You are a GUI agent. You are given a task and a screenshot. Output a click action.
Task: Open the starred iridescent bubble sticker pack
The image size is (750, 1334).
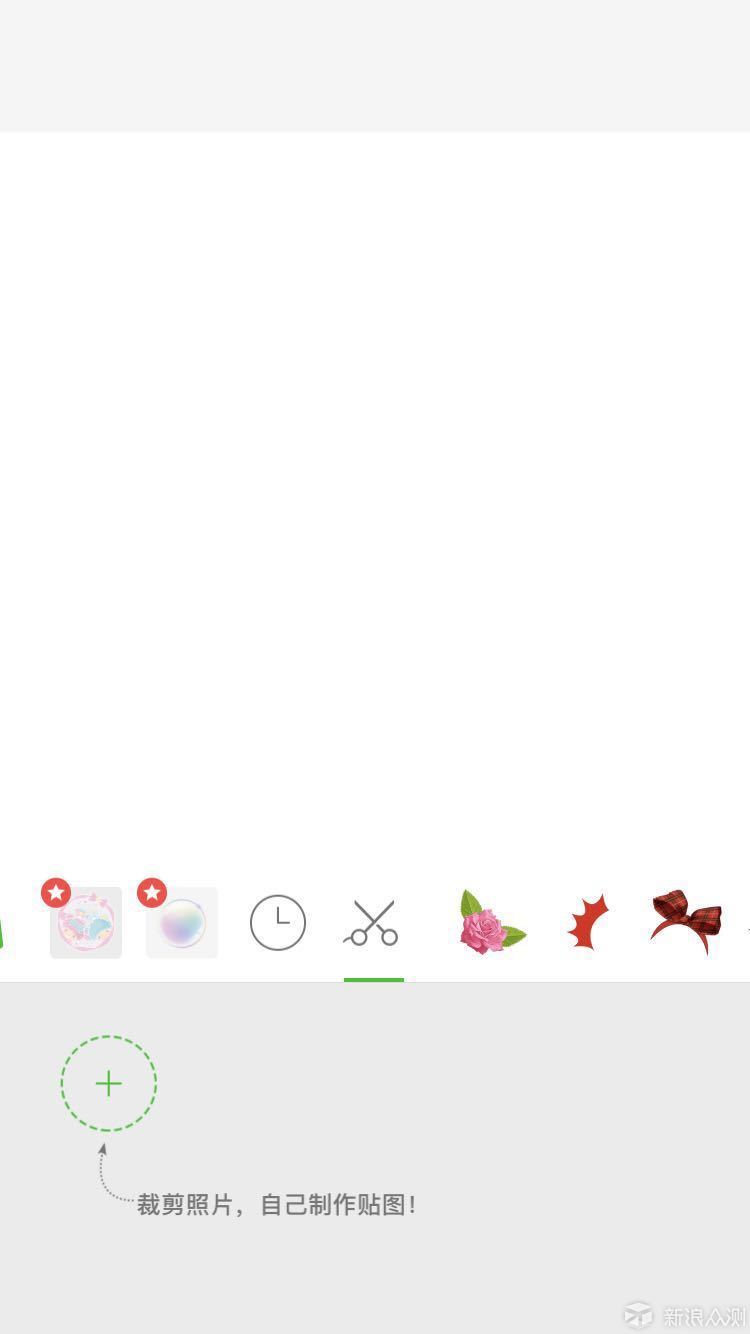click(x=182, y=922)
